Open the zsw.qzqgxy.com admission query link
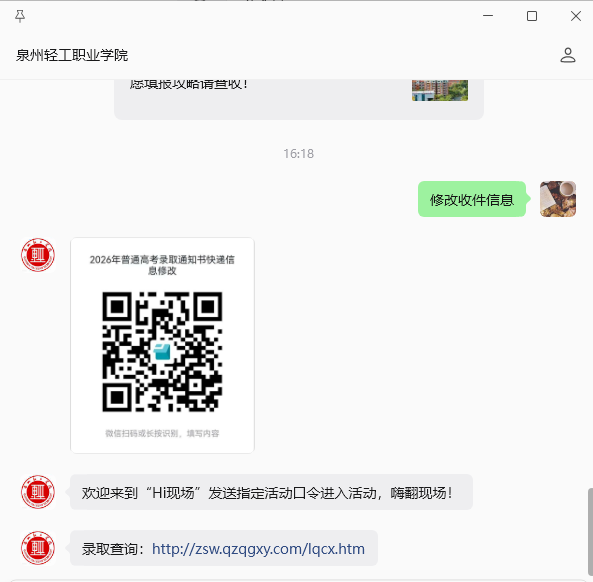Screen dimensions: 593x582 258,549
